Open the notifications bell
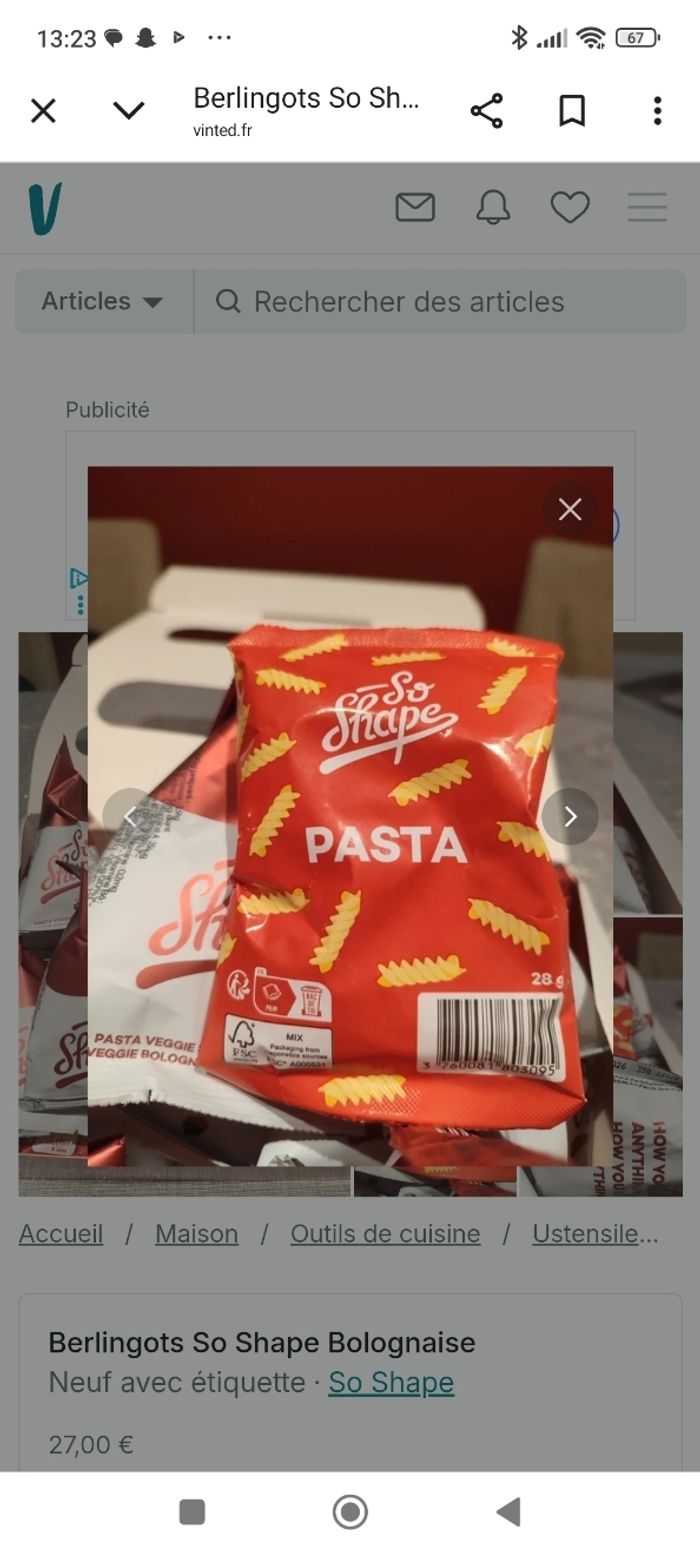This screenshot has width=700, height=1556. click(x=492, y=207)
